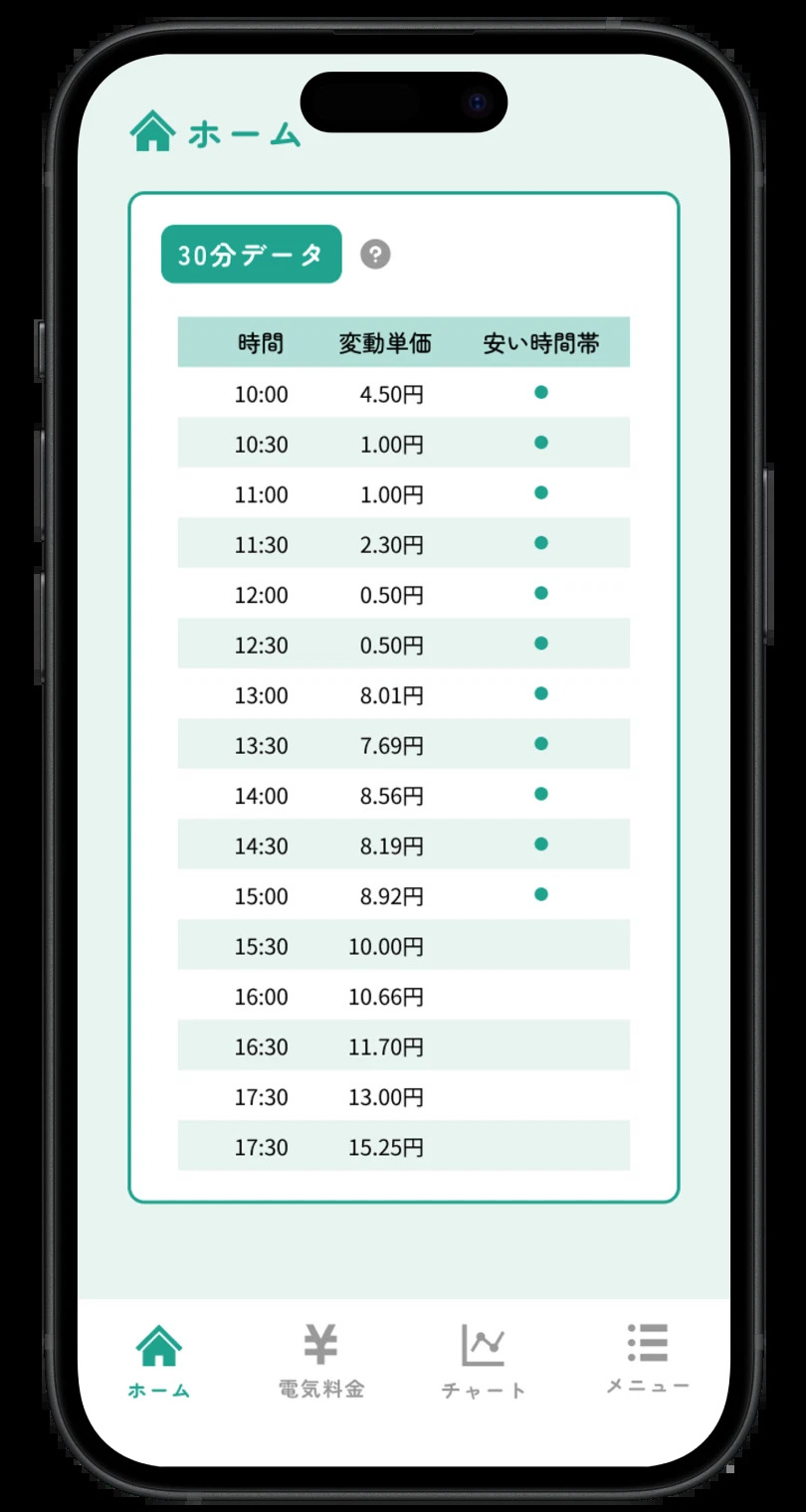Viewport: 806px width, 1512px height.
Task: Open the メニュー tab
Action: point(648,1359)
